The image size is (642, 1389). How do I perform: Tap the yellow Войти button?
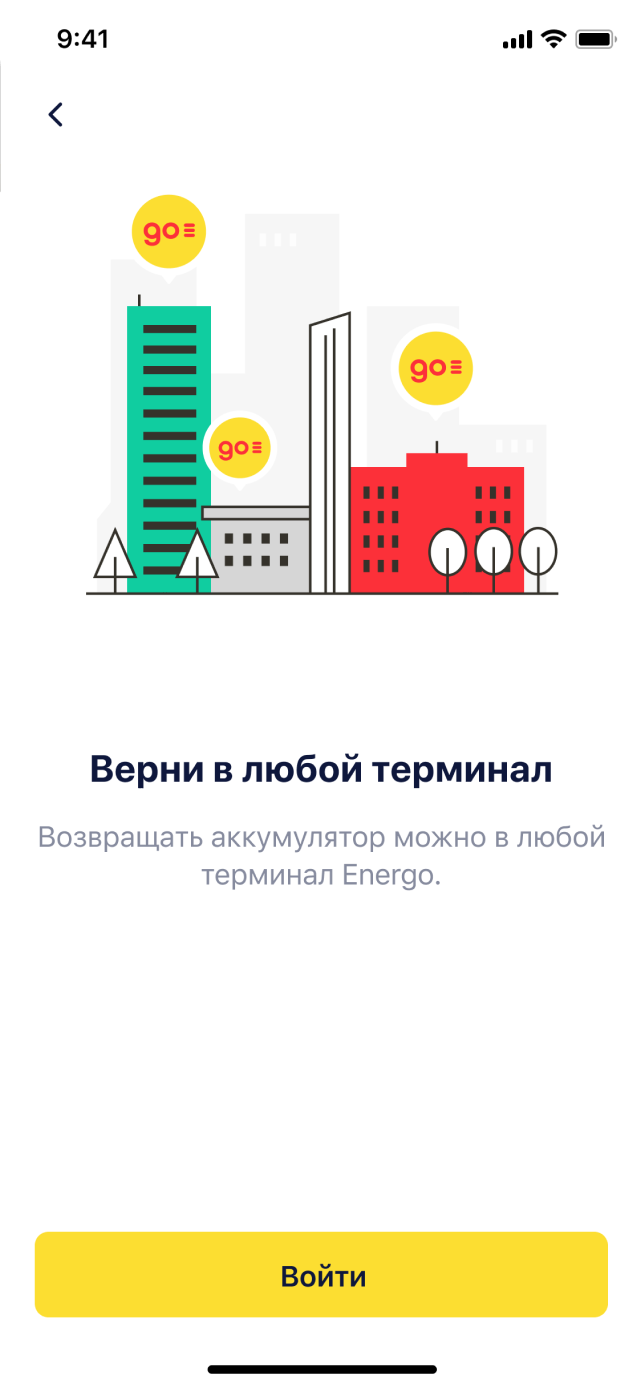[321, 1275]
